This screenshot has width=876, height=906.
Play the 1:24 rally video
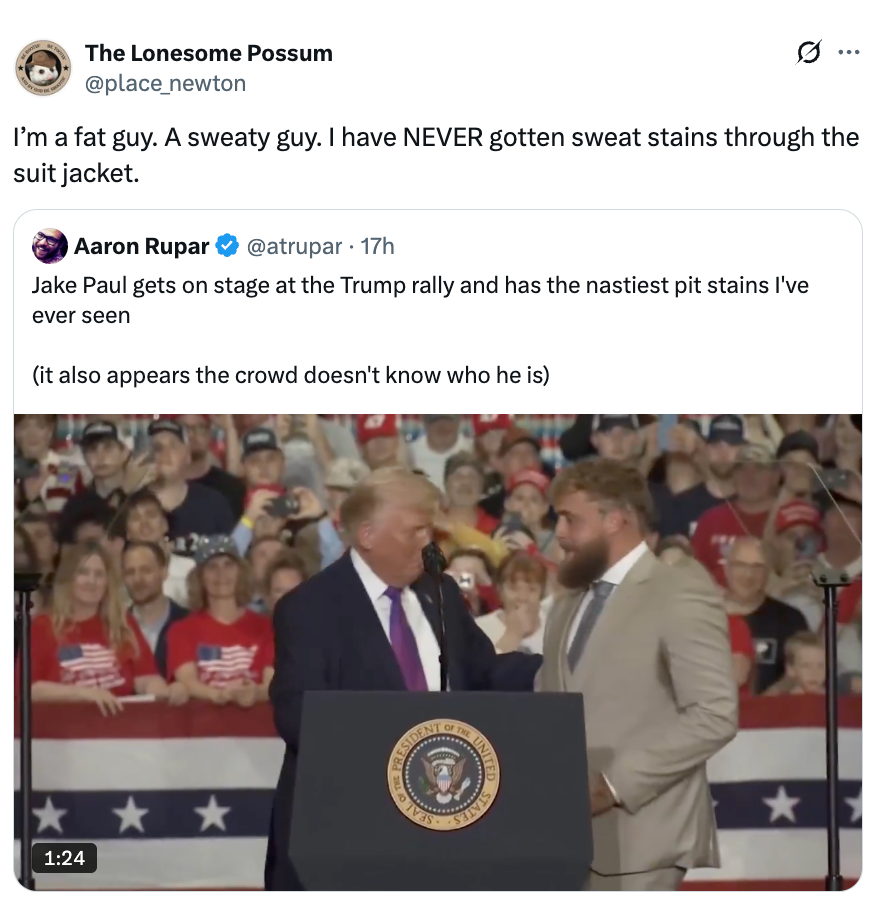(x=437, y=651)
